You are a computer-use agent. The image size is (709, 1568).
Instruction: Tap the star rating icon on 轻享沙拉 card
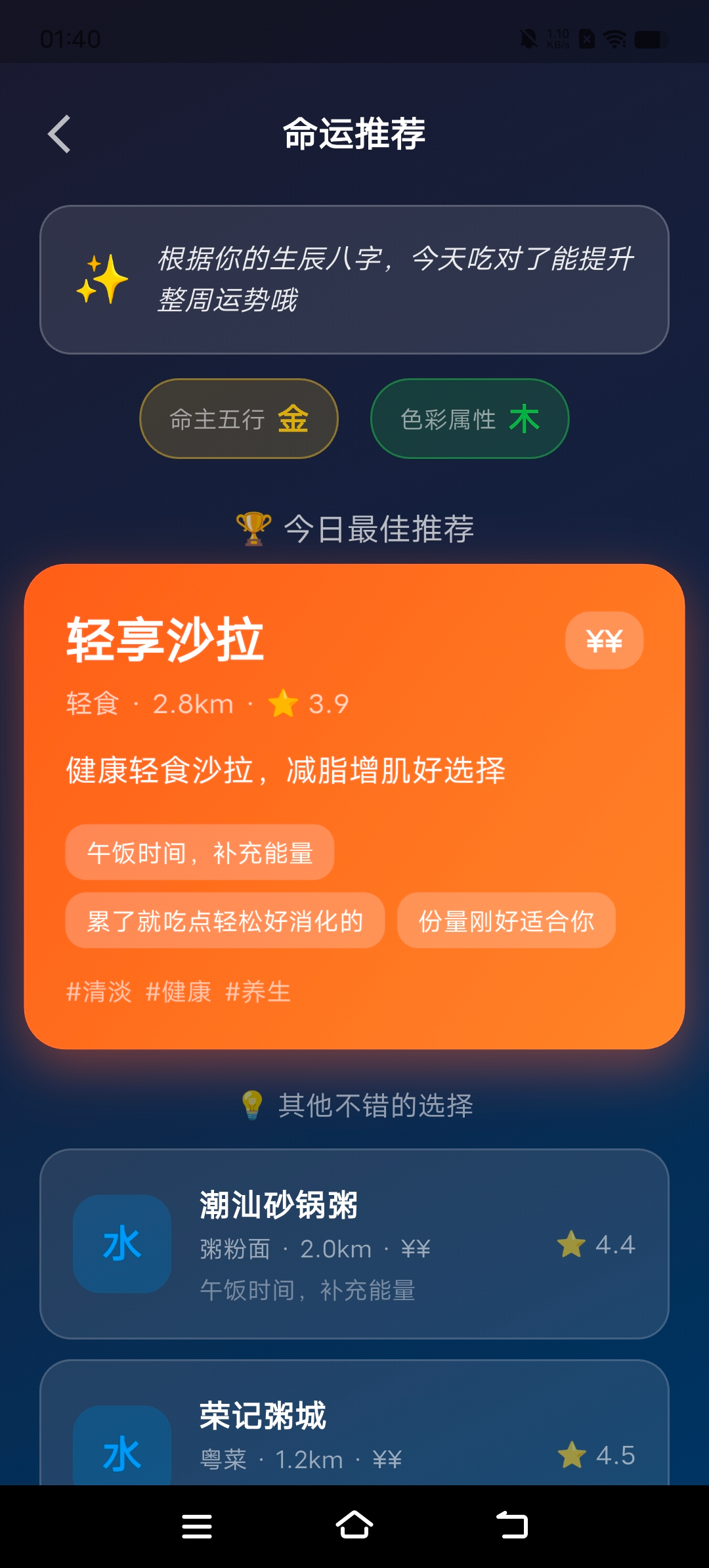click(x=283, y=703)
